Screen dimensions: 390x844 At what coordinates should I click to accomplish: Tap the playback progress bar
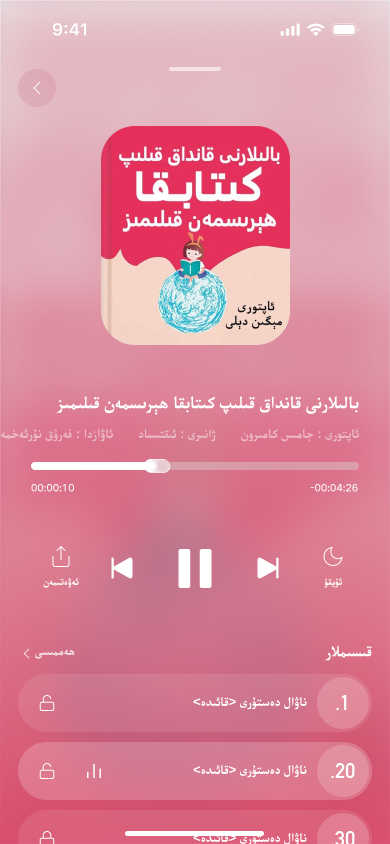[195, 466]
